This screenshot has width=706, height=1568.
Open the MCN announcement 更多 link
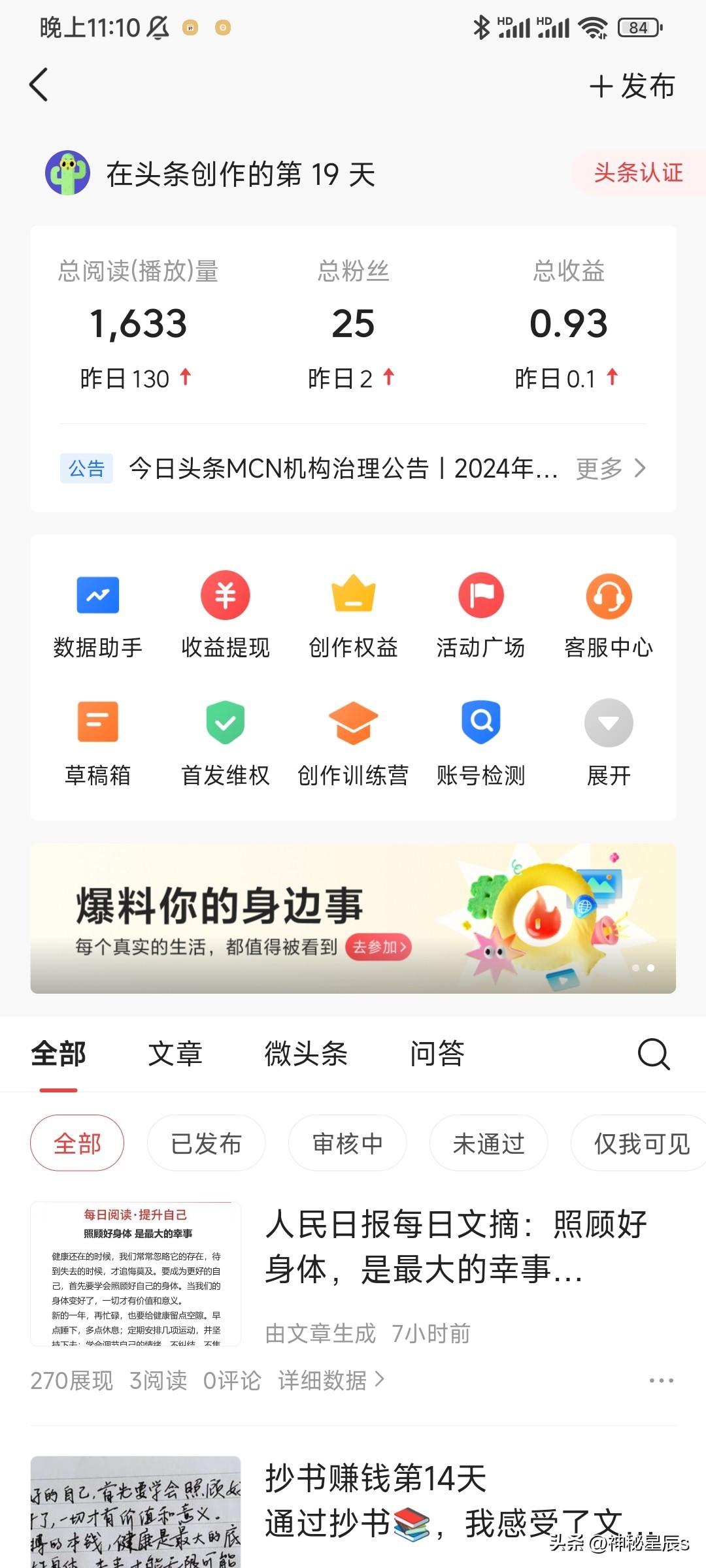click(x=611, y=468)
